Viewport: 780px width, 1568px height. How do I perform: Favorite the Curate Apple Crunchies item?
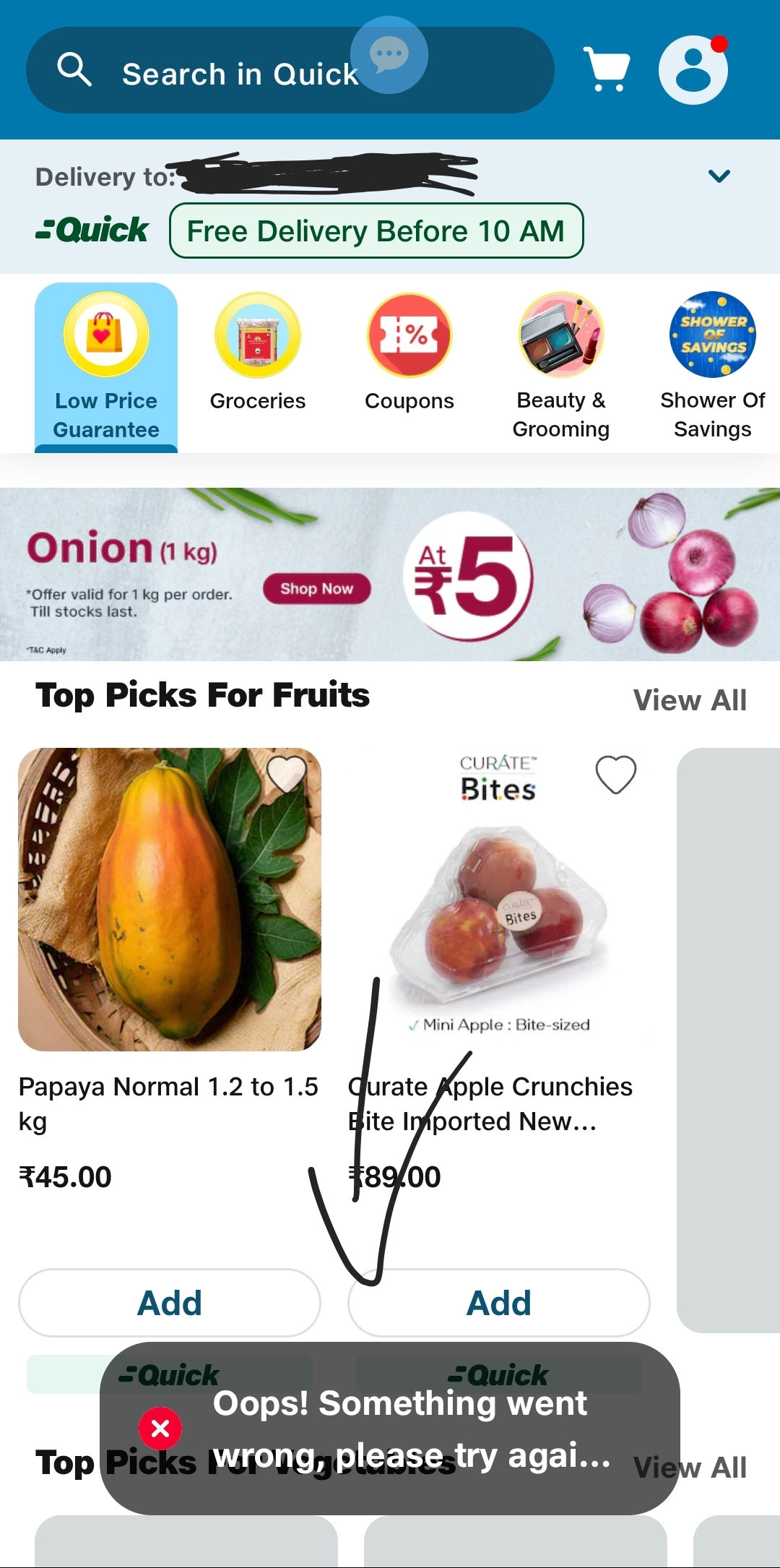pyautogui.click(x=615, y=775)
